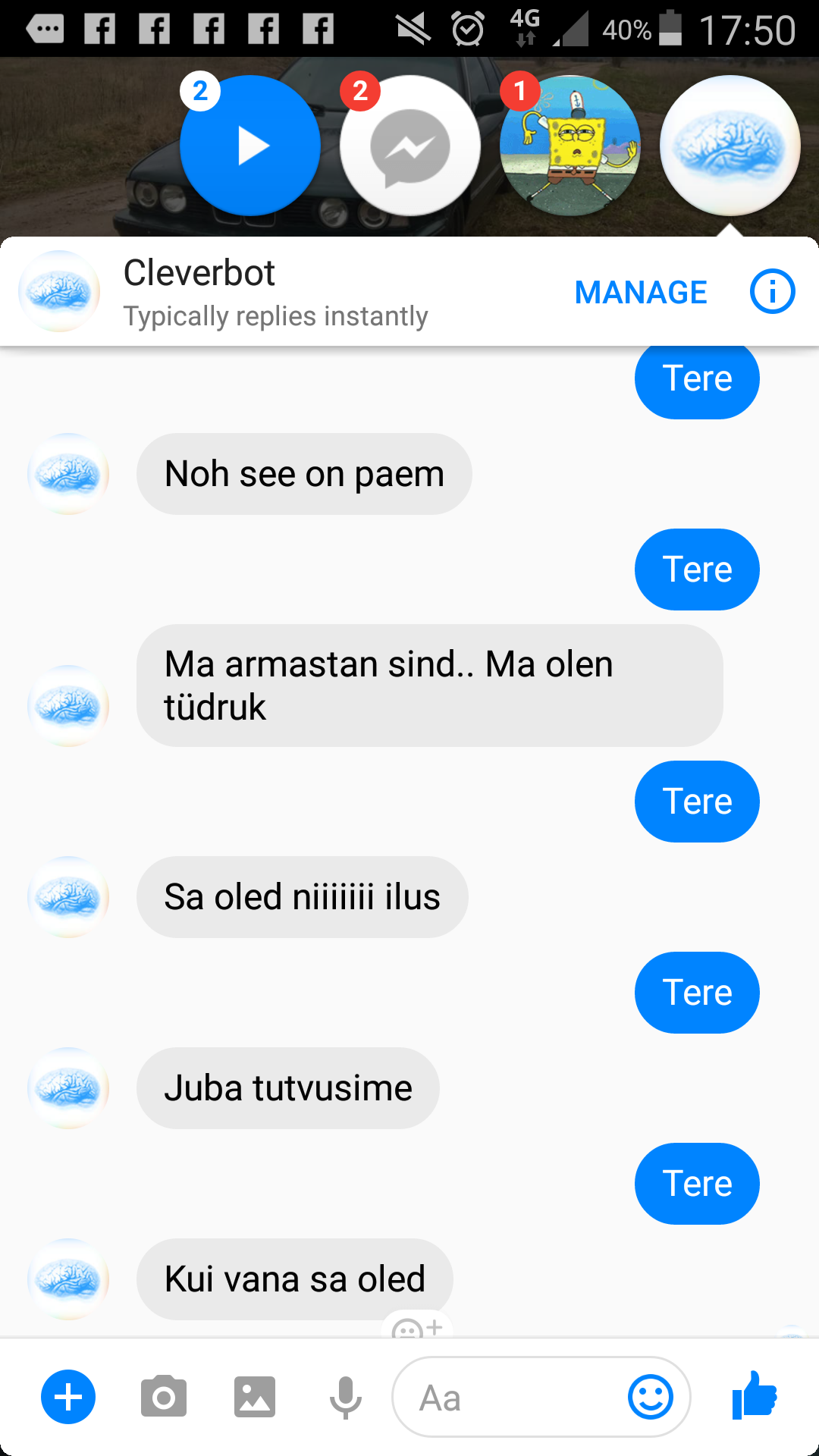Open the SpongeBob chat head
The image size is (819, 1456).
tap(570, 146)
